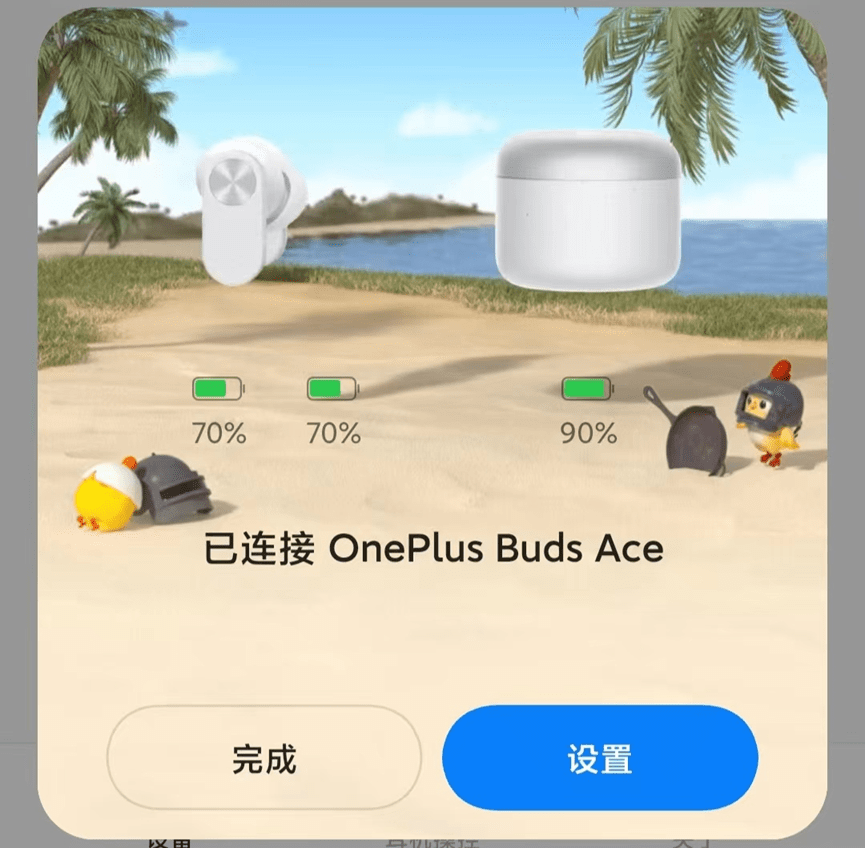Open 设置 for OnePlus Buds Ace
The width and height of the screenshot is (865, 848).
coord(600,758)
